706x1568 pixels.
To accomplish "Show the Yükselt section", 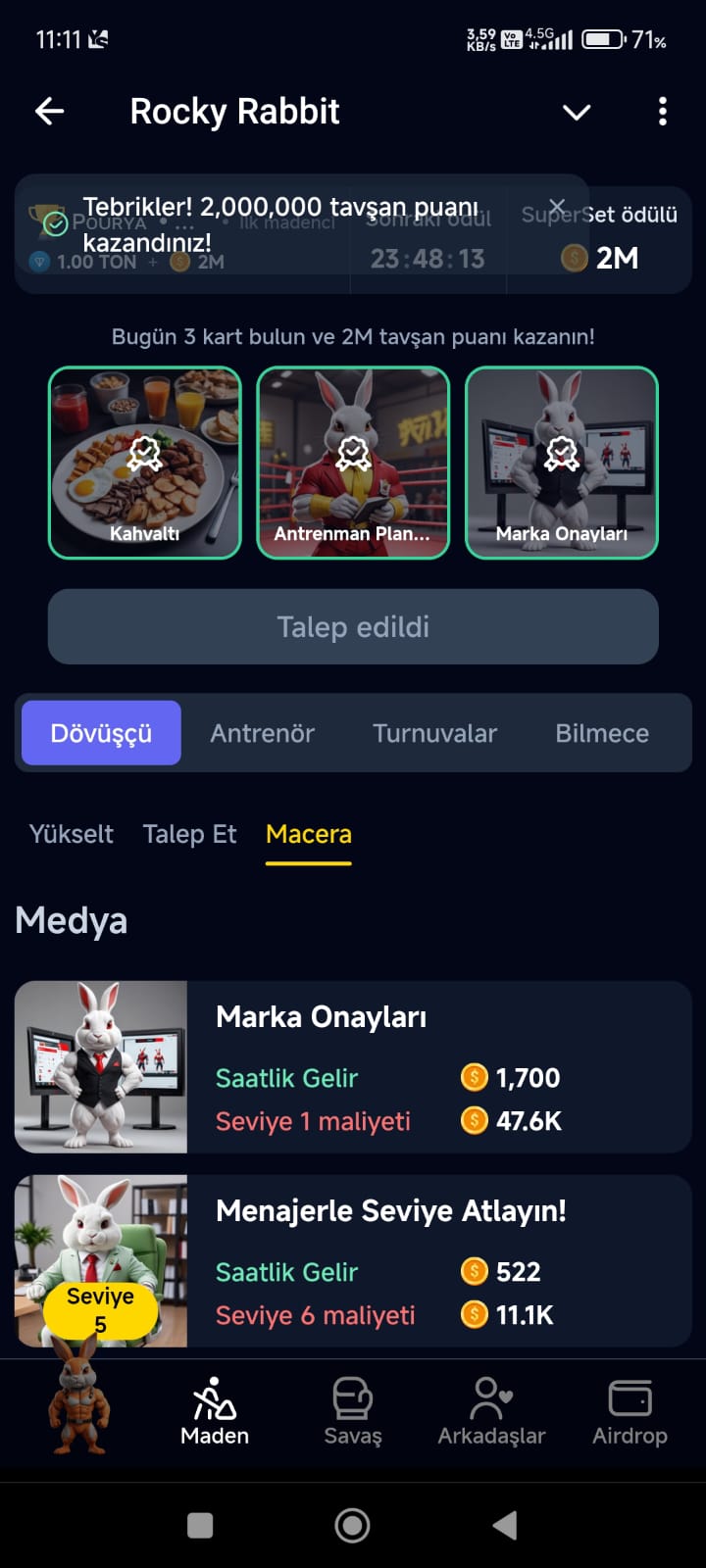I will coord(72,834).
